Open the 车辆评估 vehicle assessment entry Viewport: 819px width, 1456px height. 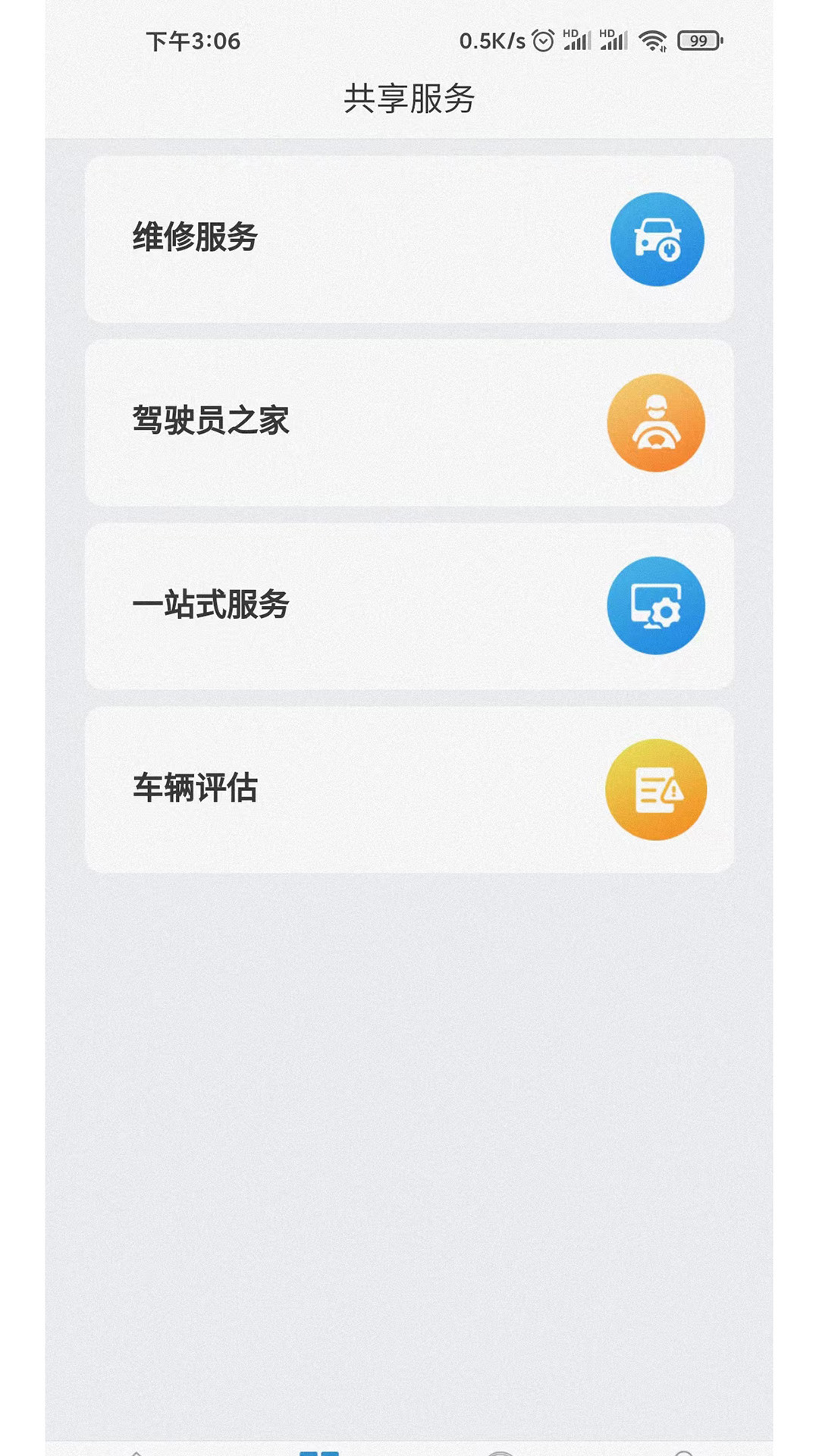[x=409, y=789]
